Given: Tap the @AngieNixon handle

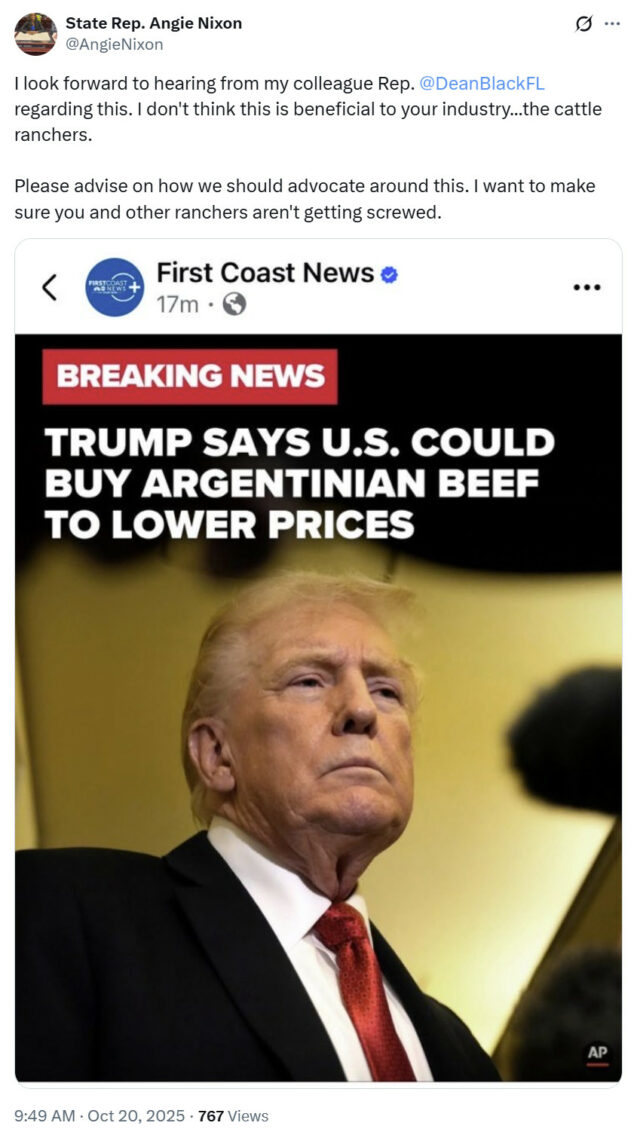Looking at the screenshot, I should coord(114,44).
